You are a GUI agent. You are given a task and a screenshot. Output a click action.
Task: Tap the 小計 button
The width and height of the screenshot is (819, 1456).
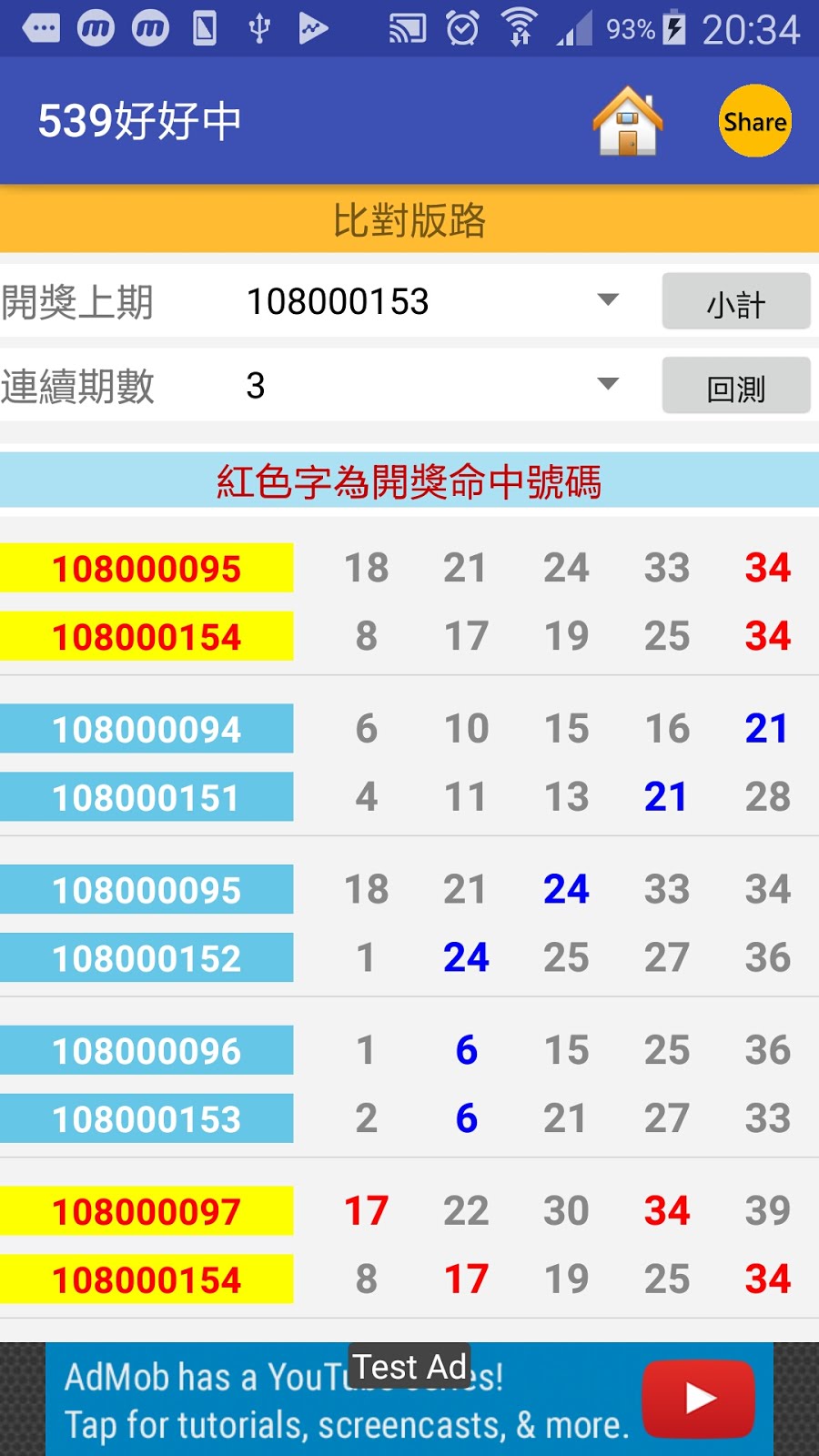(736, 301)
